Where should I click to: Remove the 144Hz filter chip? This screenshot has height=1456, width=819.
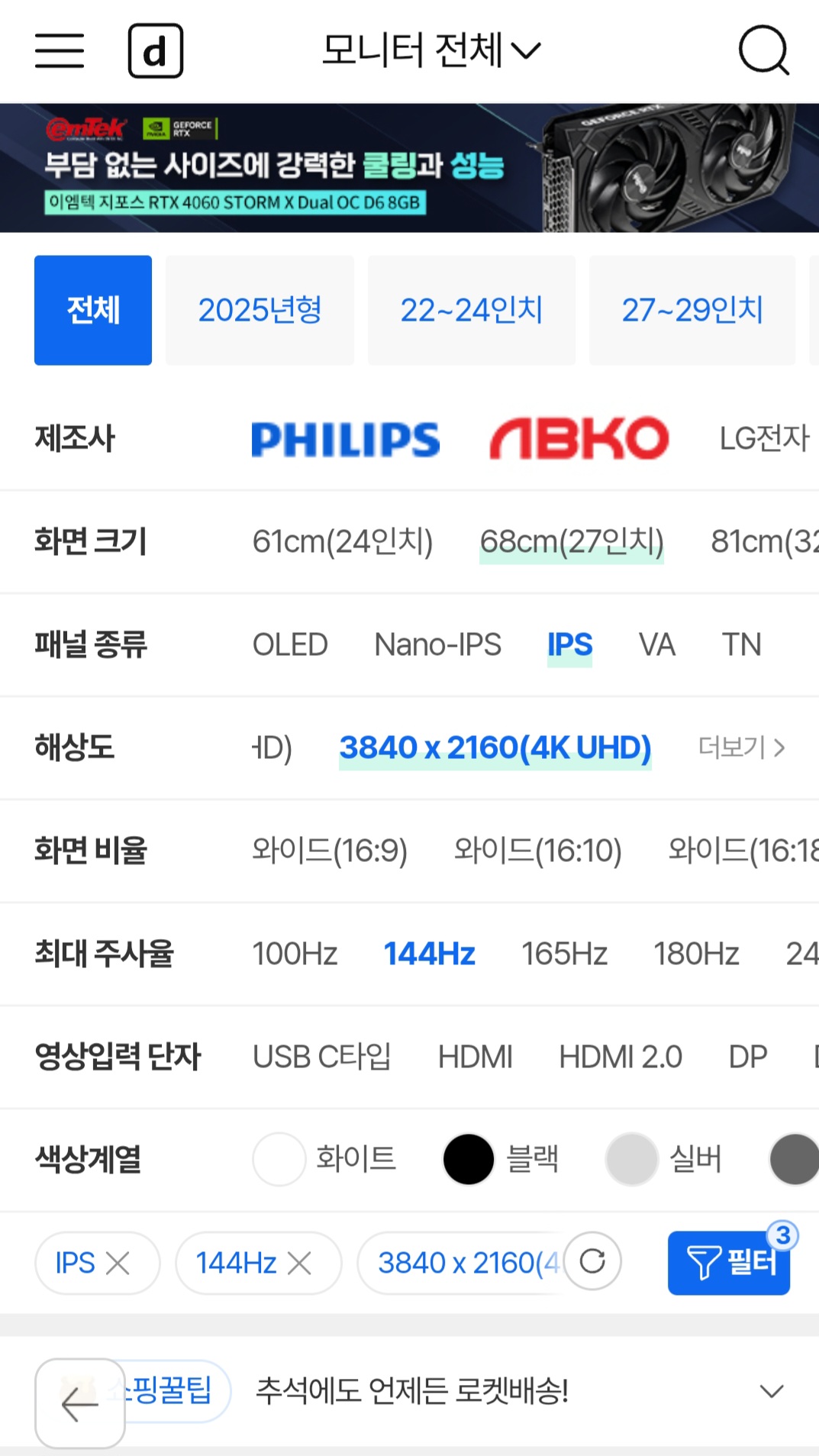point(299,1263)
